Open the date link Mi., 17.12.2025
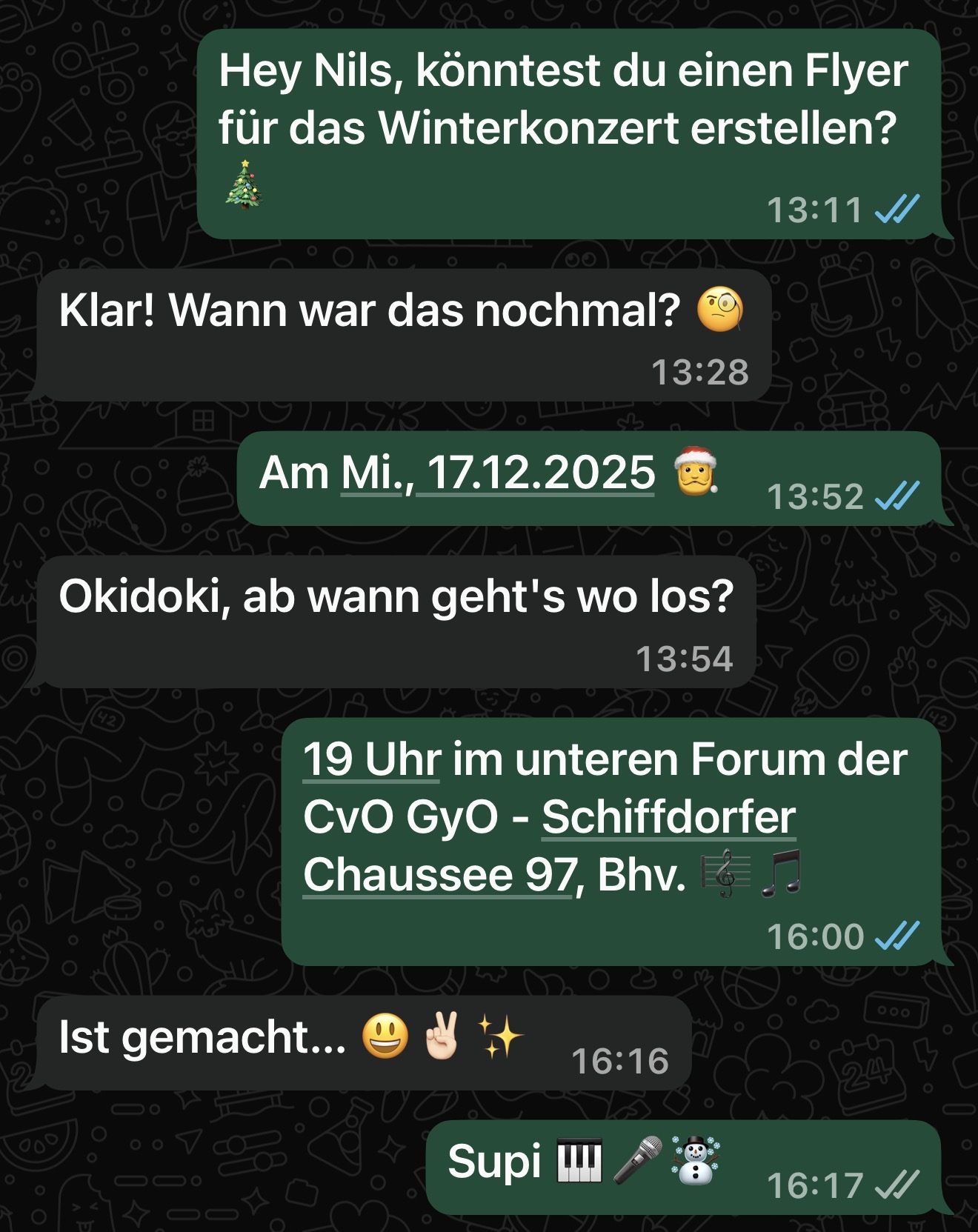The height and width of the screenshot is (1232, 978). coord(498,472)
